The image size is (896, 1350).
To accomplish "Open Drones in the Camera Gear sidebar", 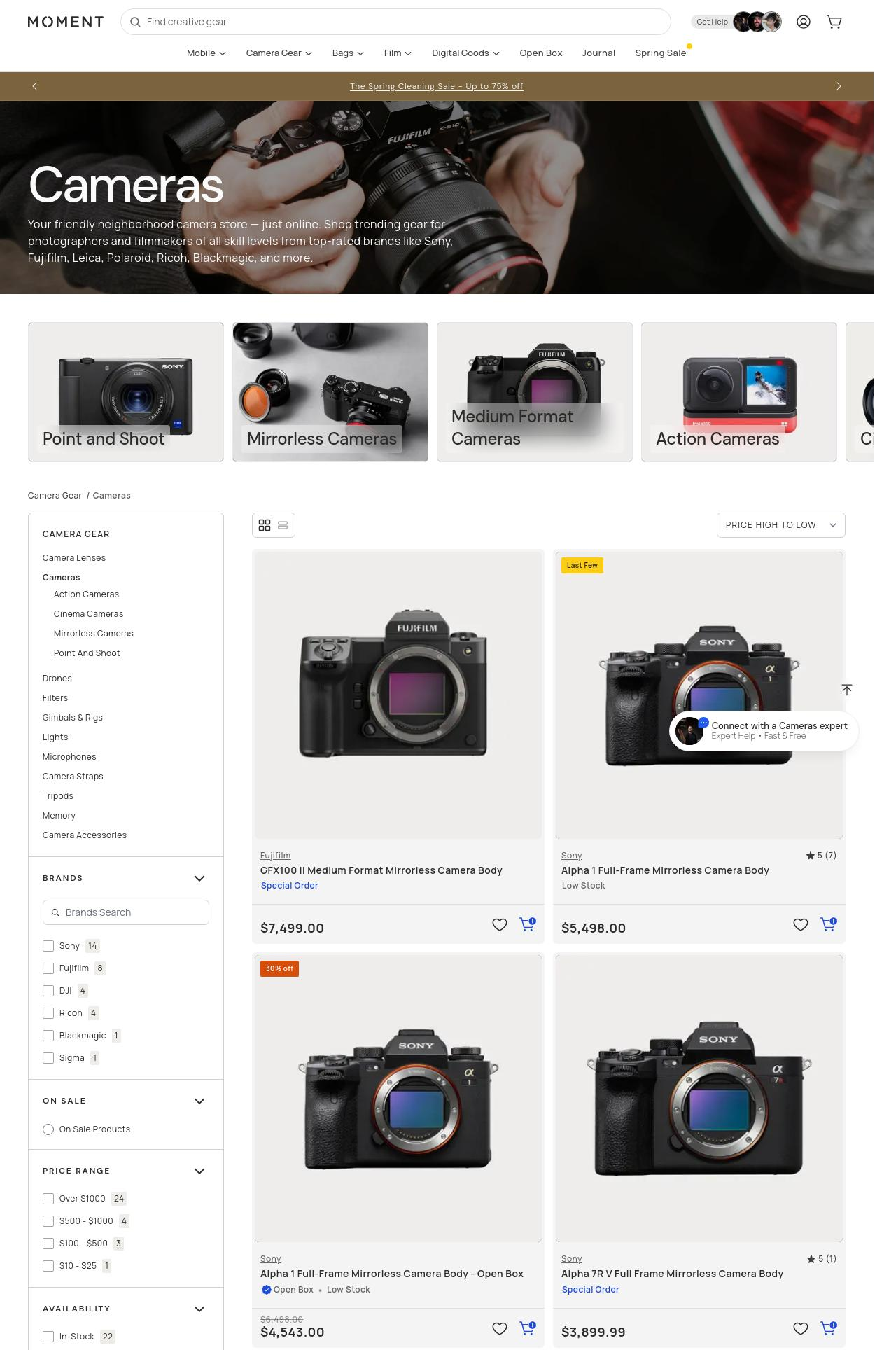I will coord(57,679).
